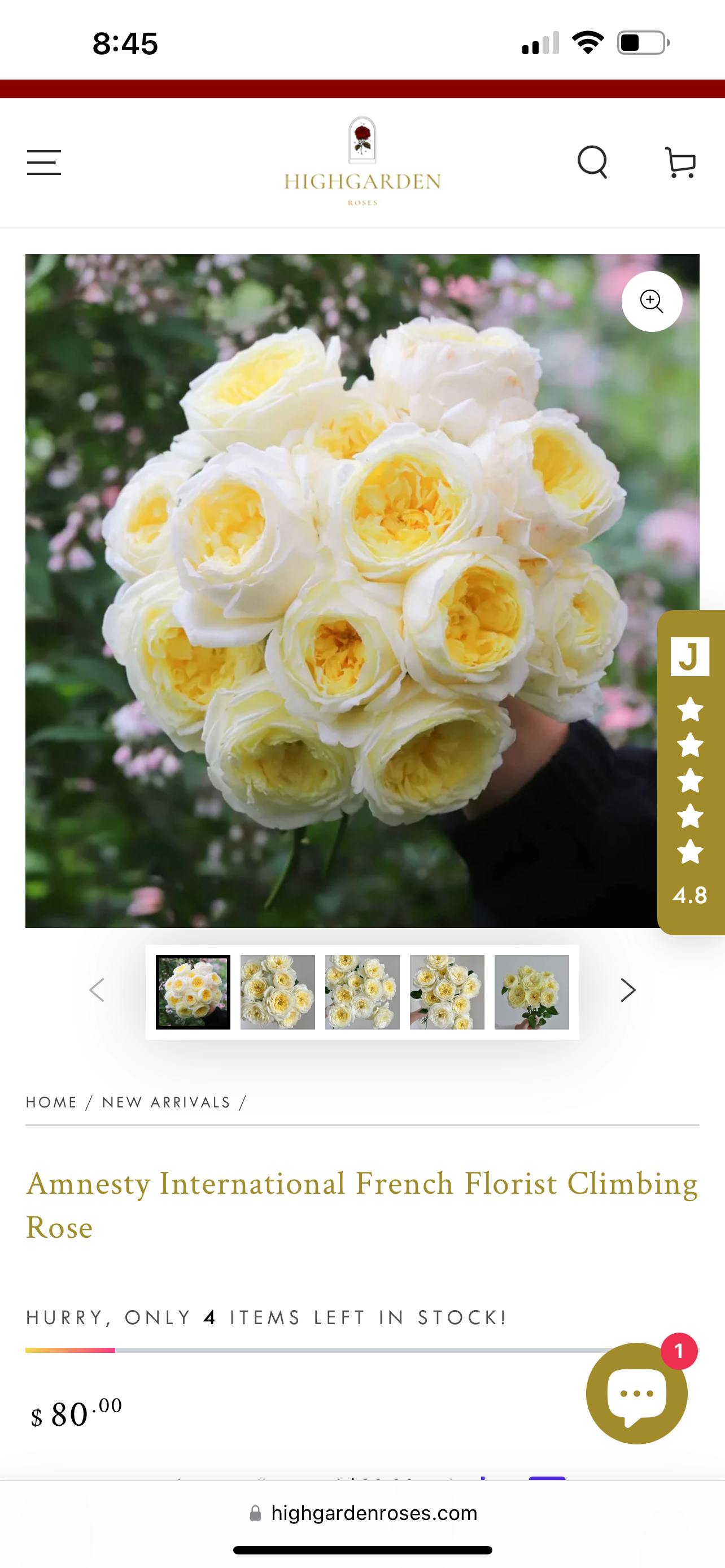Go to the Highgarden Roses homepage logo
The height and width of the screenshot is (1568, 725).
point(362,162)
